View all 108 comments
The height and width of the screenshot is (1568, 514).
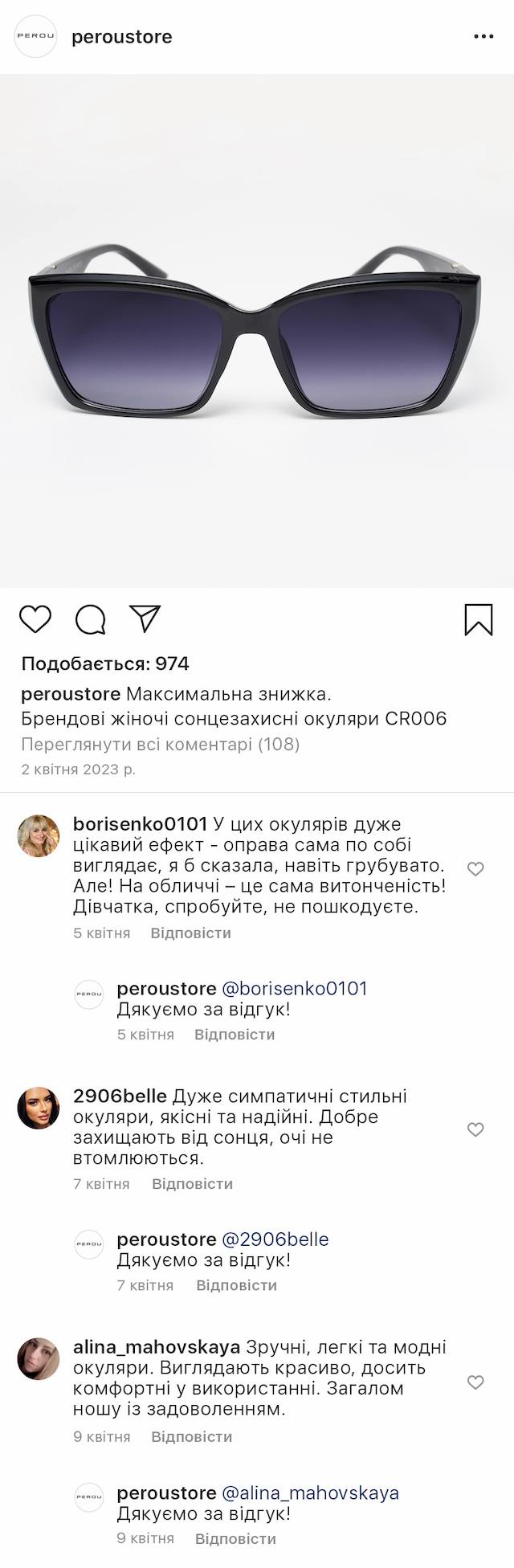pyautogui.click(x=160, y=744)
